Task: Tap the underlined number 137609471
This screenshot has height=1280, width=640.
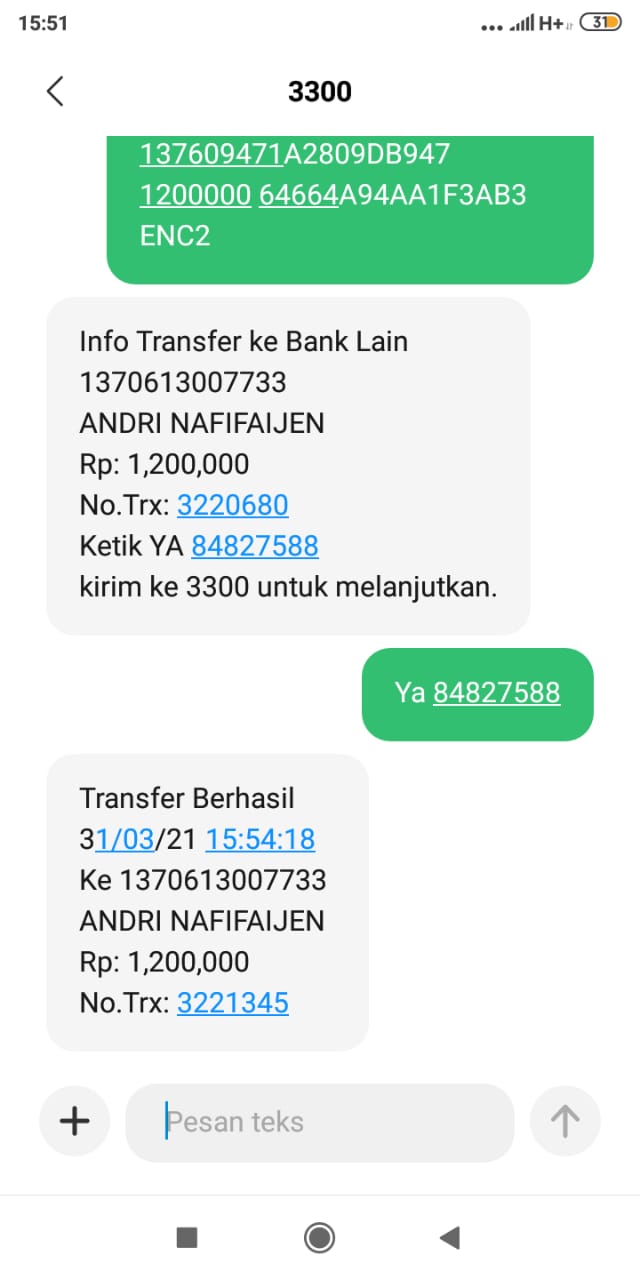Action: click(212, 155)
